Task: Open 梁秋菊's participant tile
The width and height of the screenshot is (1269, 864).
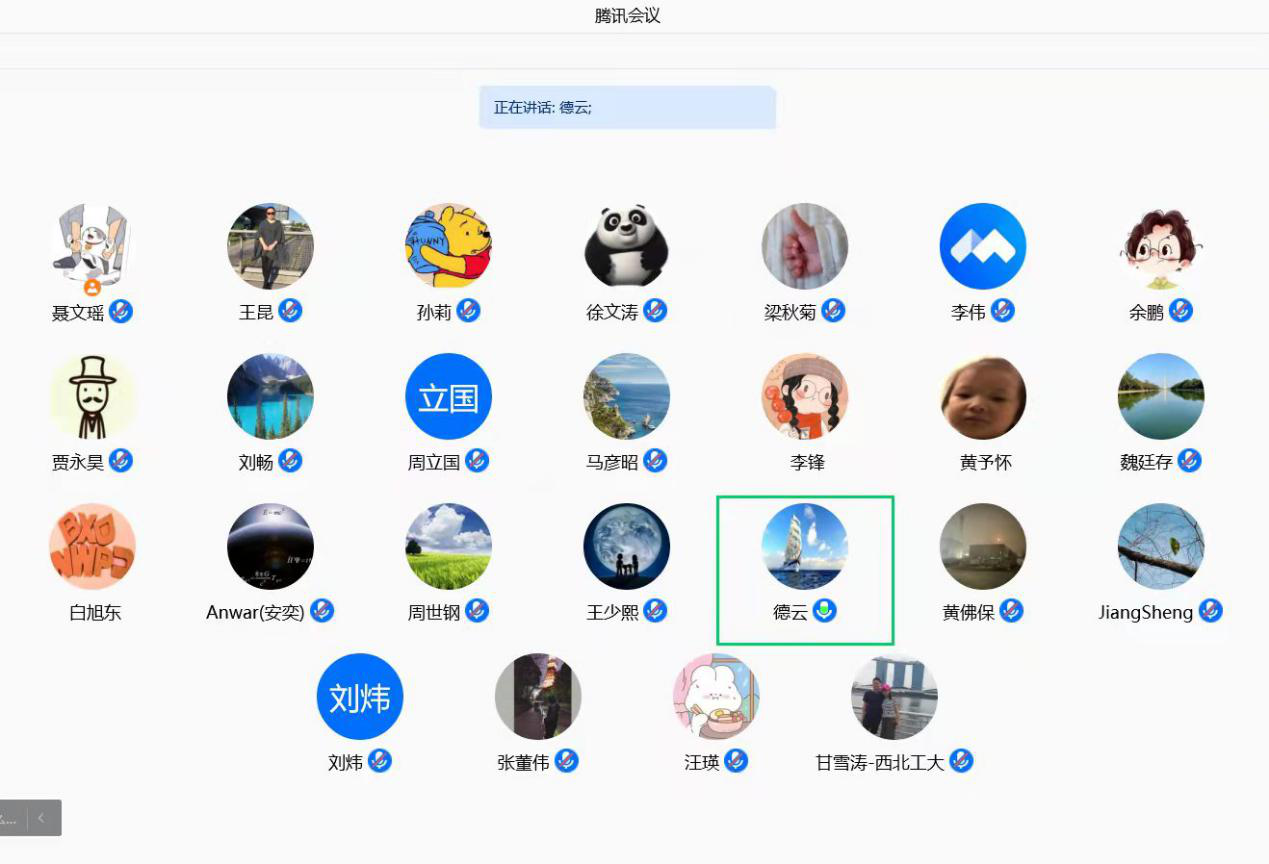Action: click(804, 247)
